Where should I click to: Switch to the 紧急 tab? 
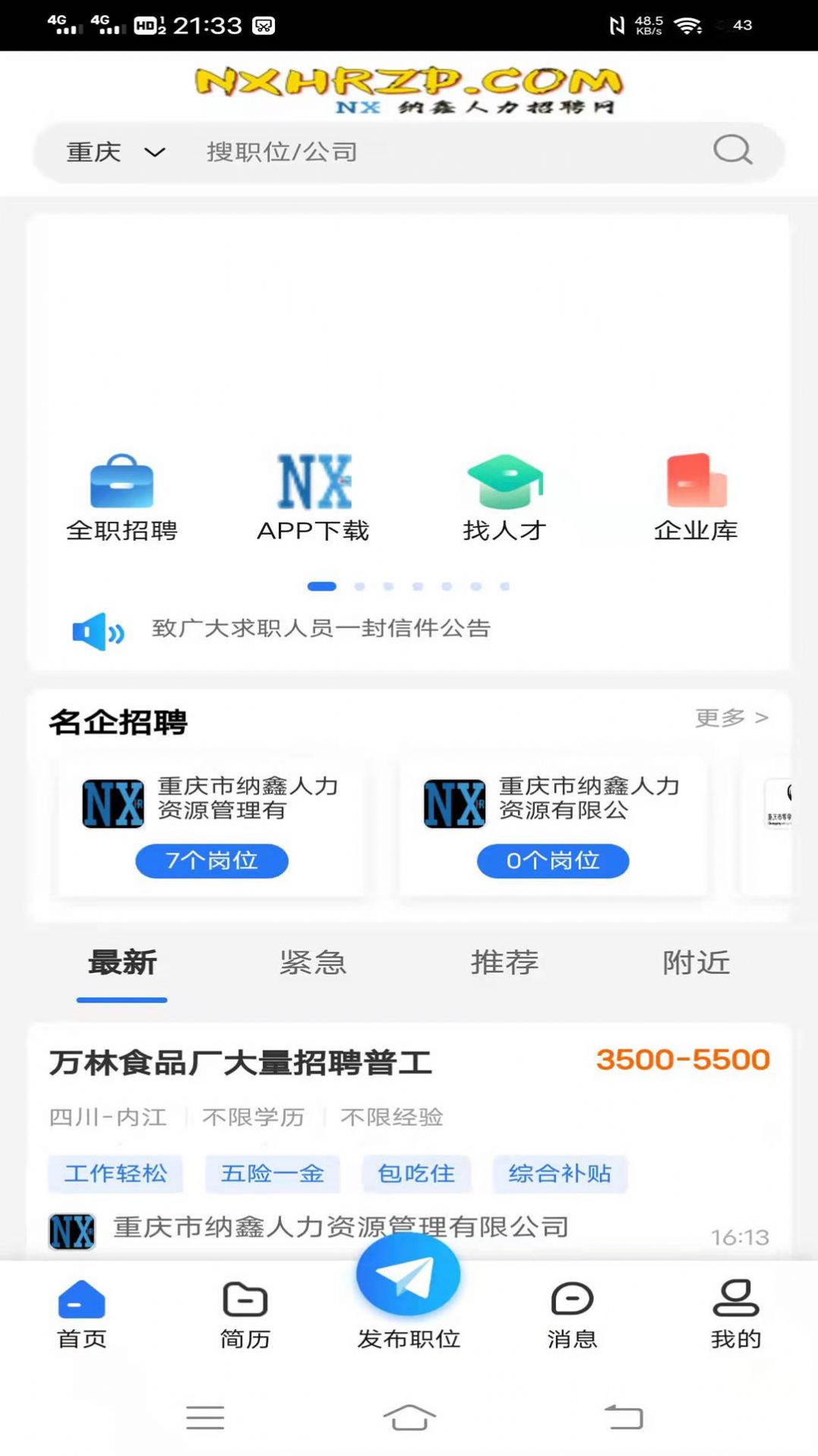[x=311, y=962]
